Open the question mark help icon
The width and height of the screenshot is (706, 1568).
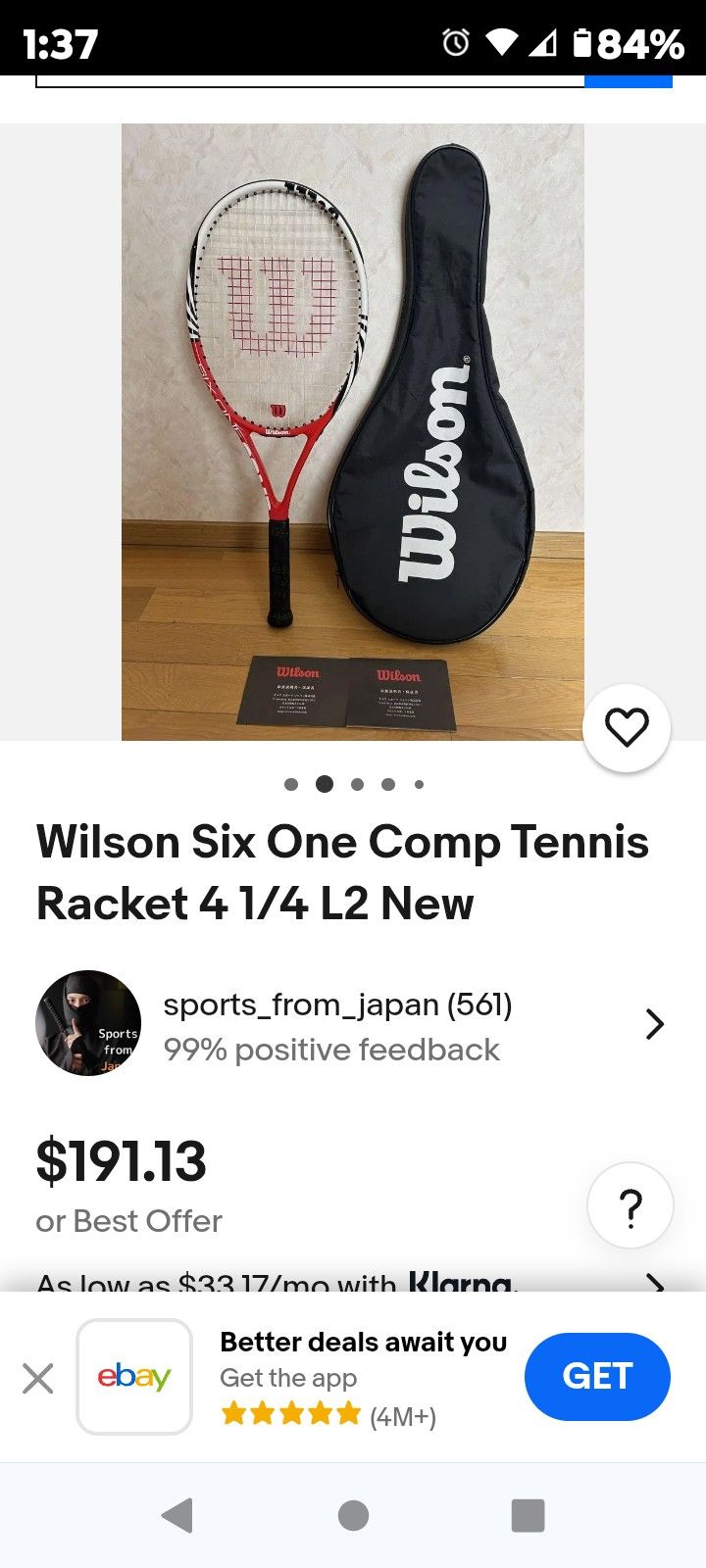click(x=630, y=1206)
